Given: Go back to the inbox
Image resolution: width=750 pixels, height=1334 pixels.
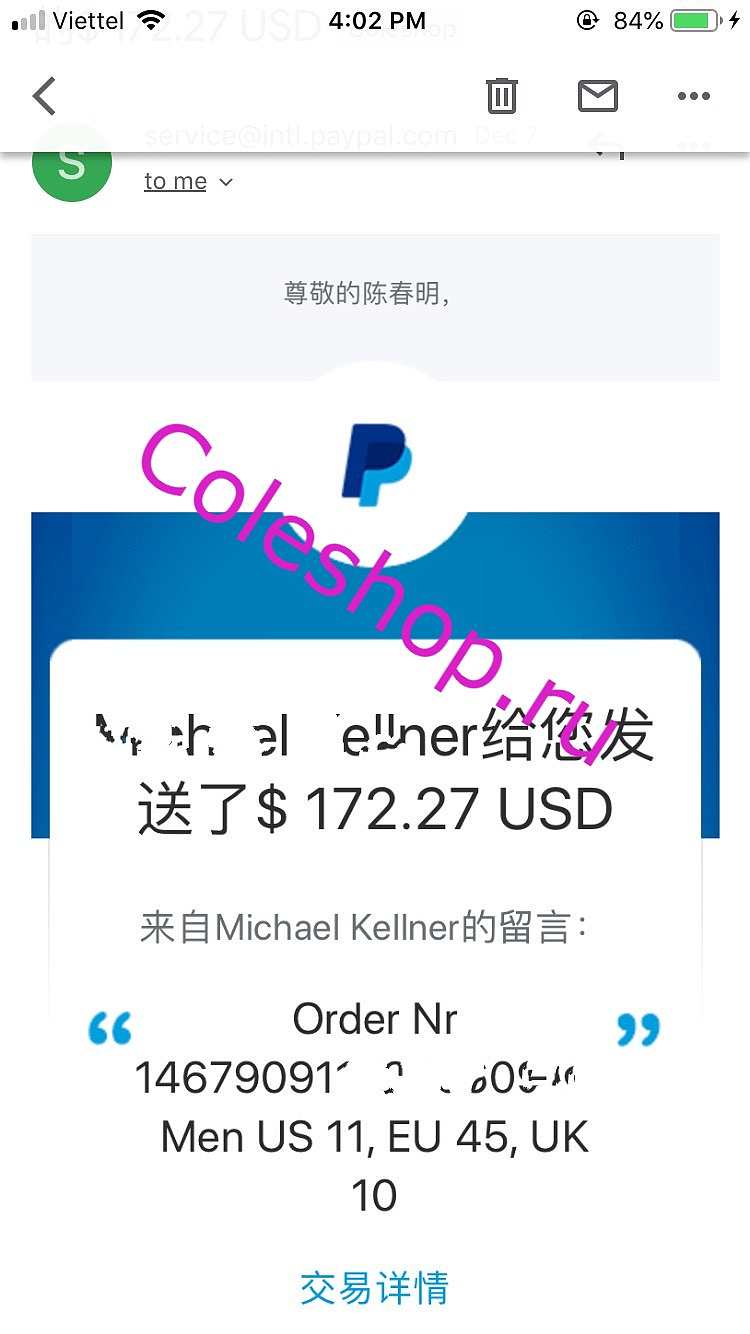Looking at the screenshot, I should pos(45,97).
